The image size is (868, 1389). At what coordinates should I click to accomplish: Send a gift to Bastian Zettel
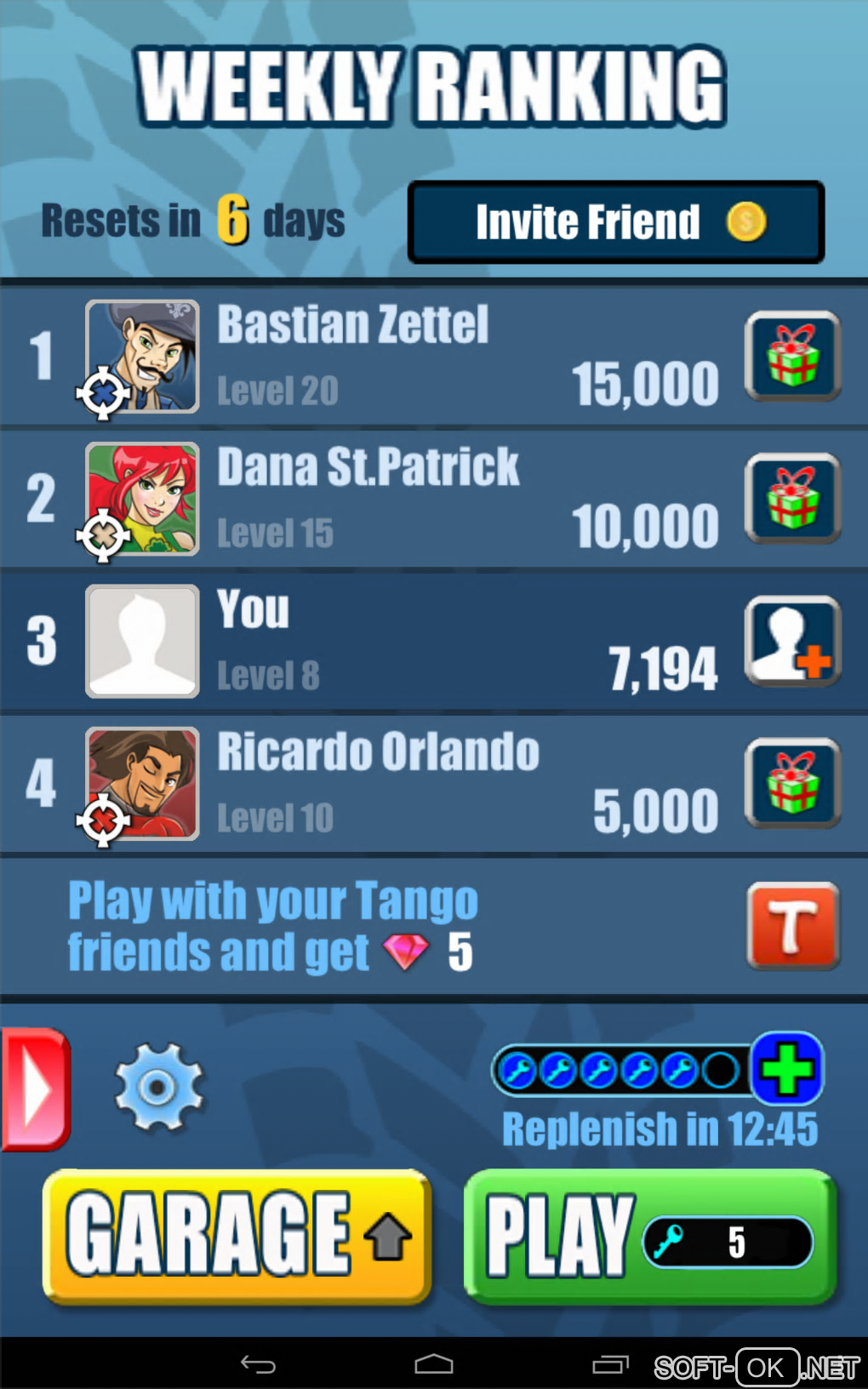click(792, 356)
